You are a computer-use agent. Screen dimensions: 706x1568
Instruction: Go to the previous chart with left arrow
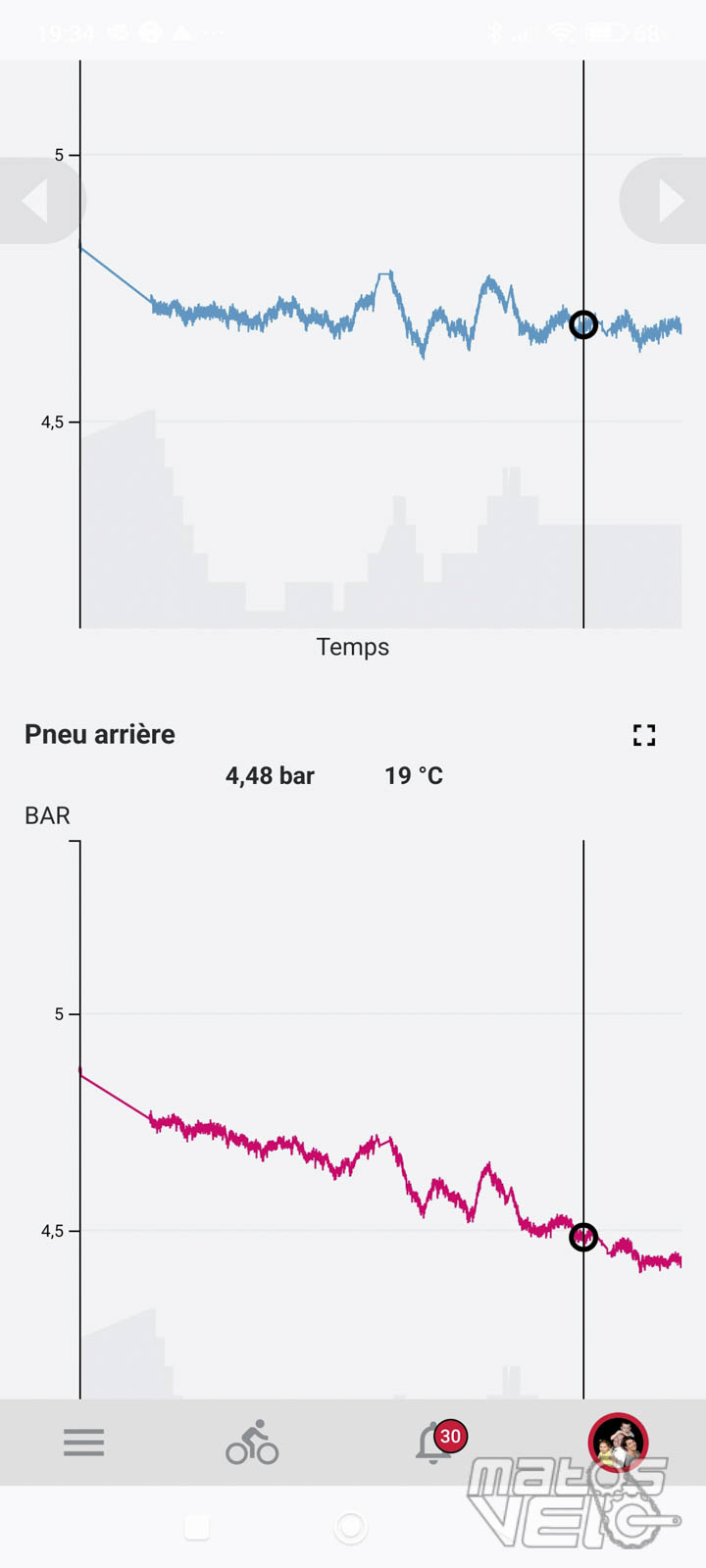coord(36,201)
